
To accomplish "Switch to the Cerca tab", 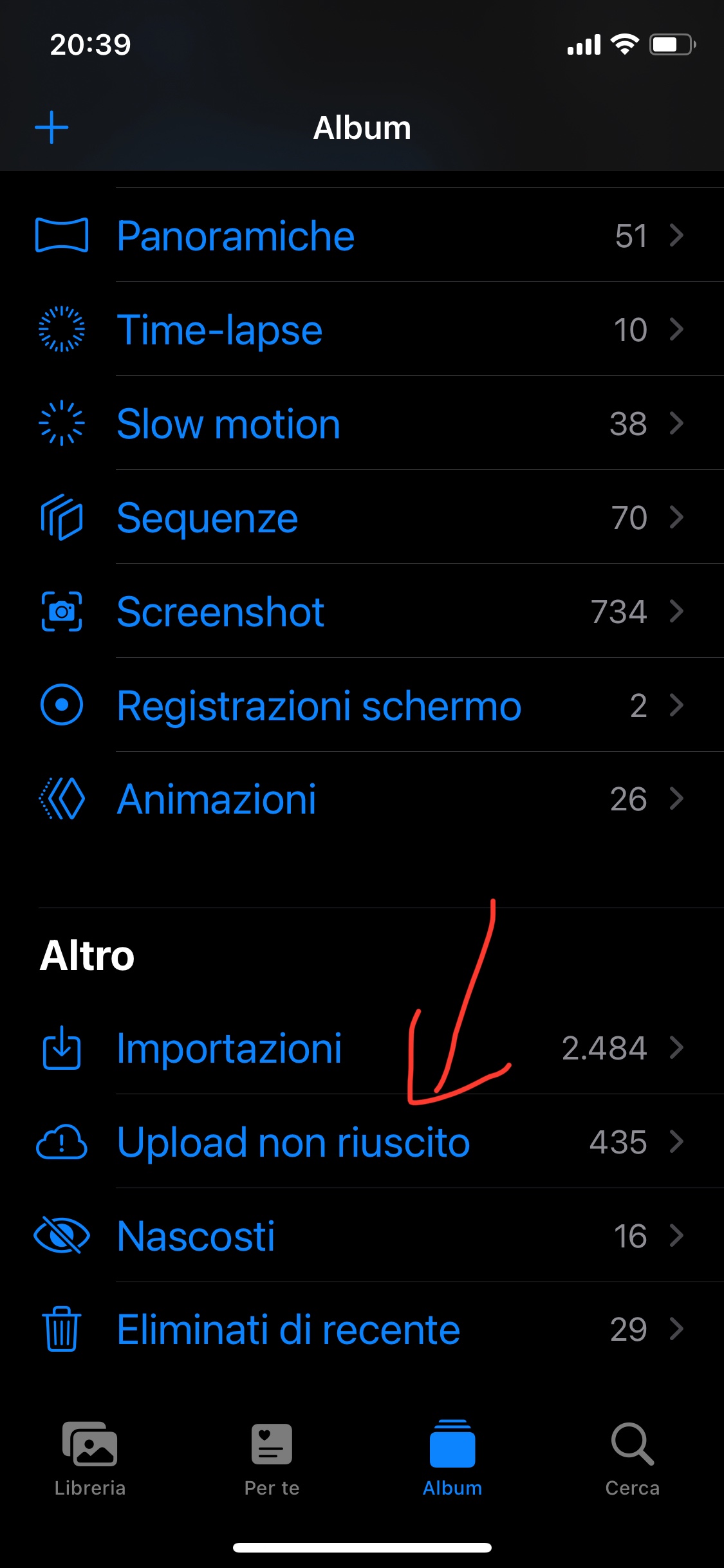I will tap(633, 1459).
